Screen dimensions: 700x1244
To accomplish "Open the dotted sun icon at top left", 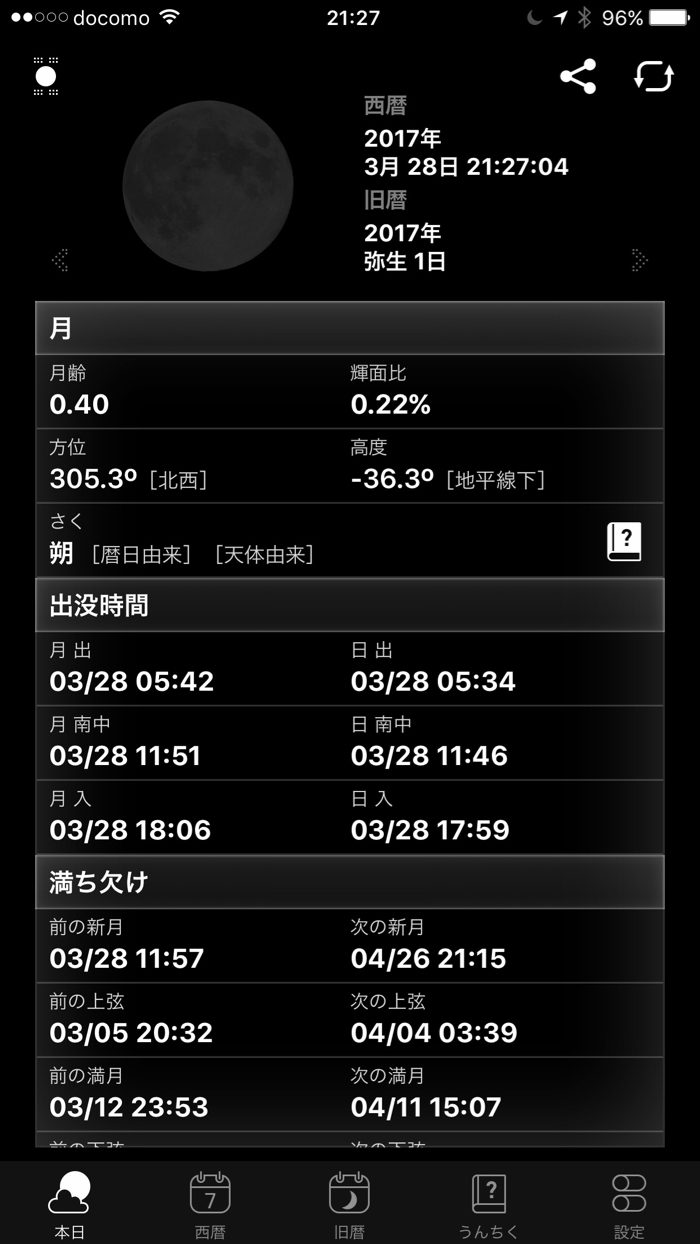I will click(46, 77).
